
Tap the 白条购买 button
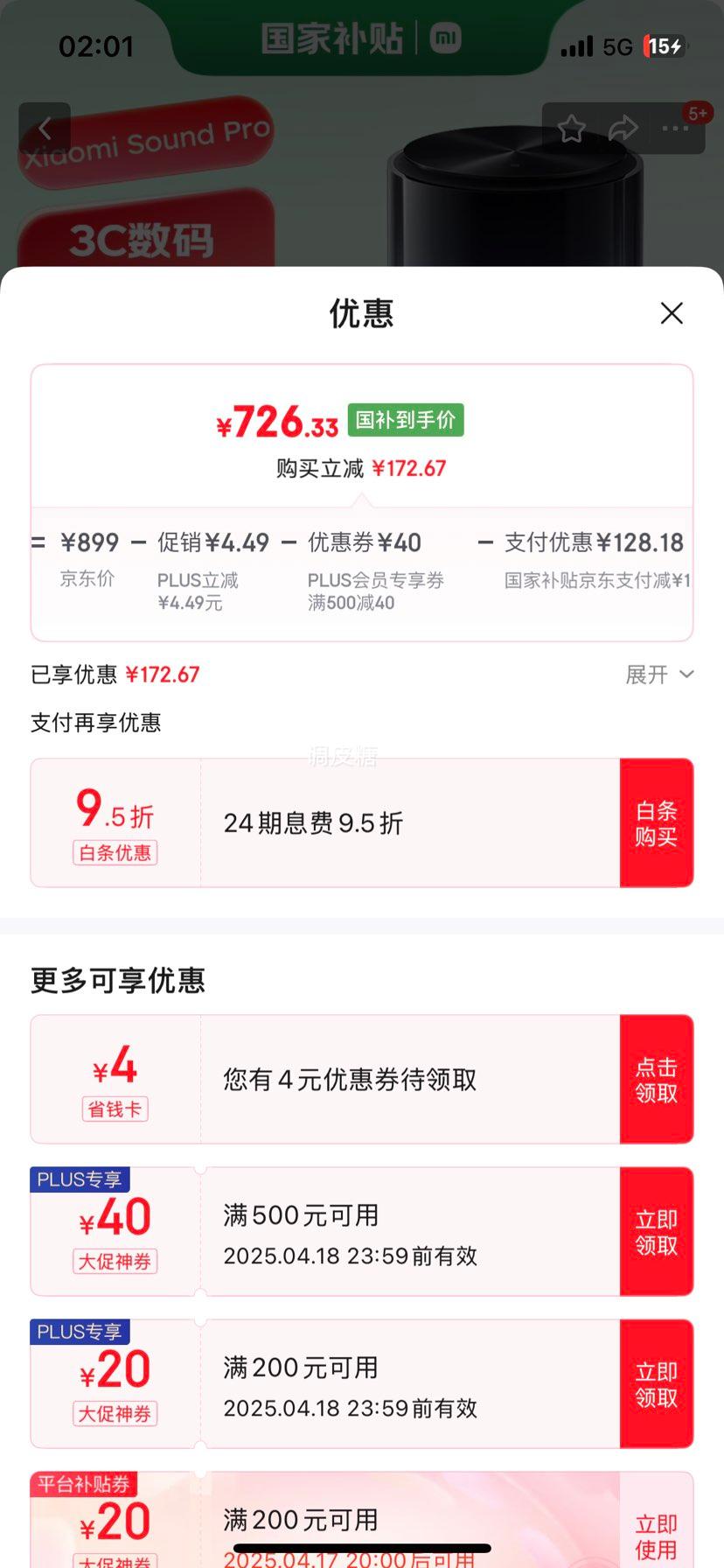click(x=657, y=823)
